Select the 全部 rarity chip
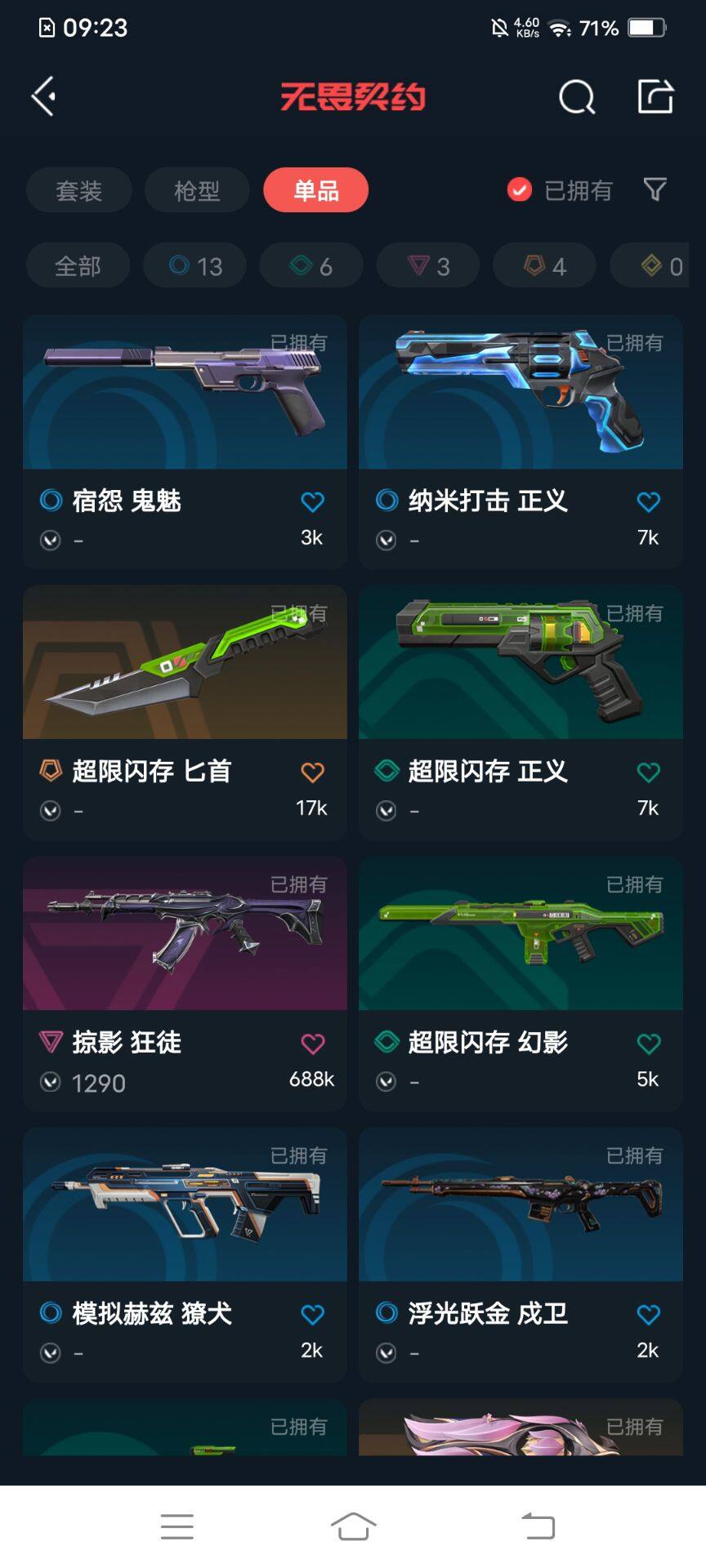The image size is (706, 1568). coord(78,265)
